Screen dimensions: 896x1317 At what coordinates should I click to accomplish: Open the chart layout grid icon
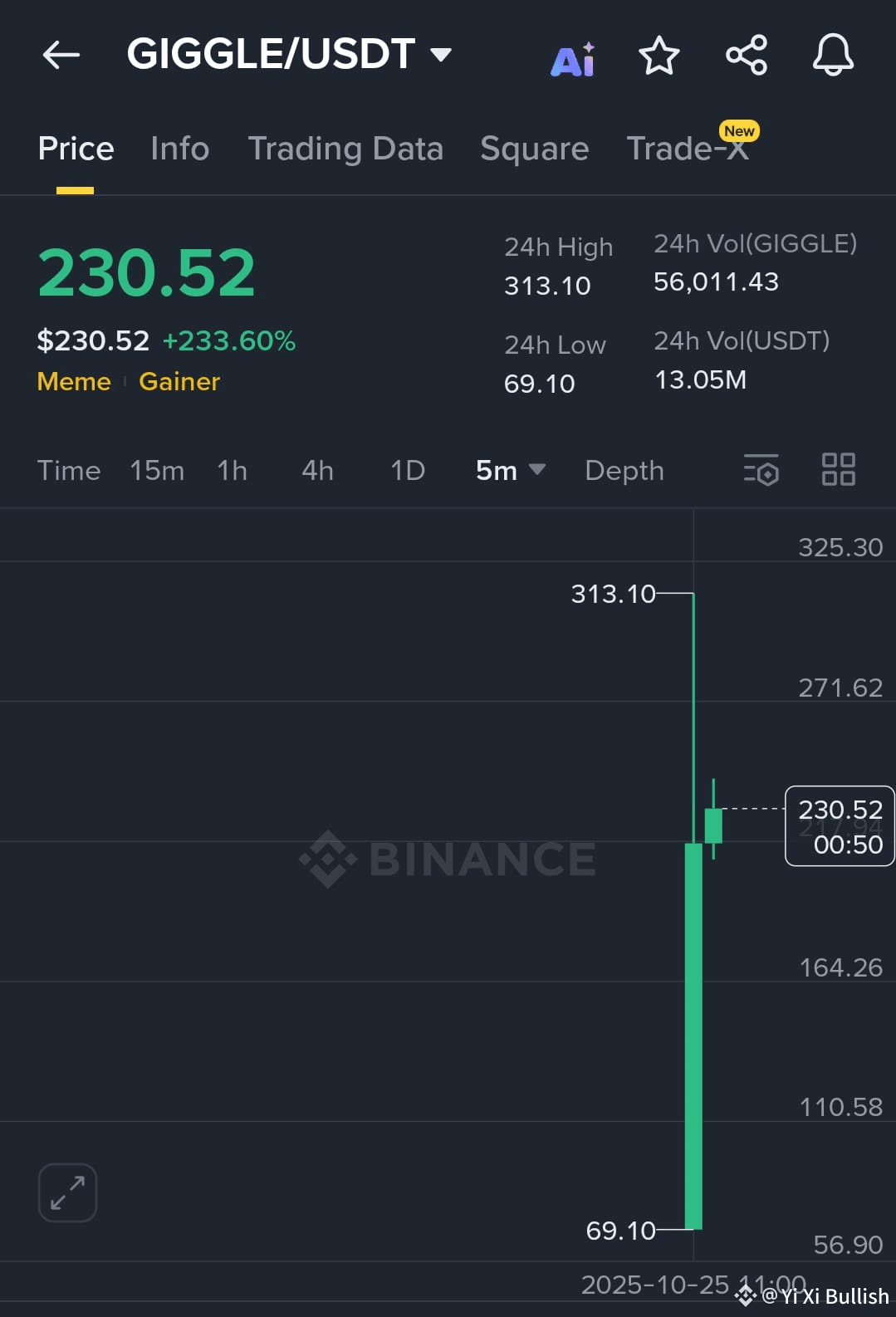[x=838, y=469]
